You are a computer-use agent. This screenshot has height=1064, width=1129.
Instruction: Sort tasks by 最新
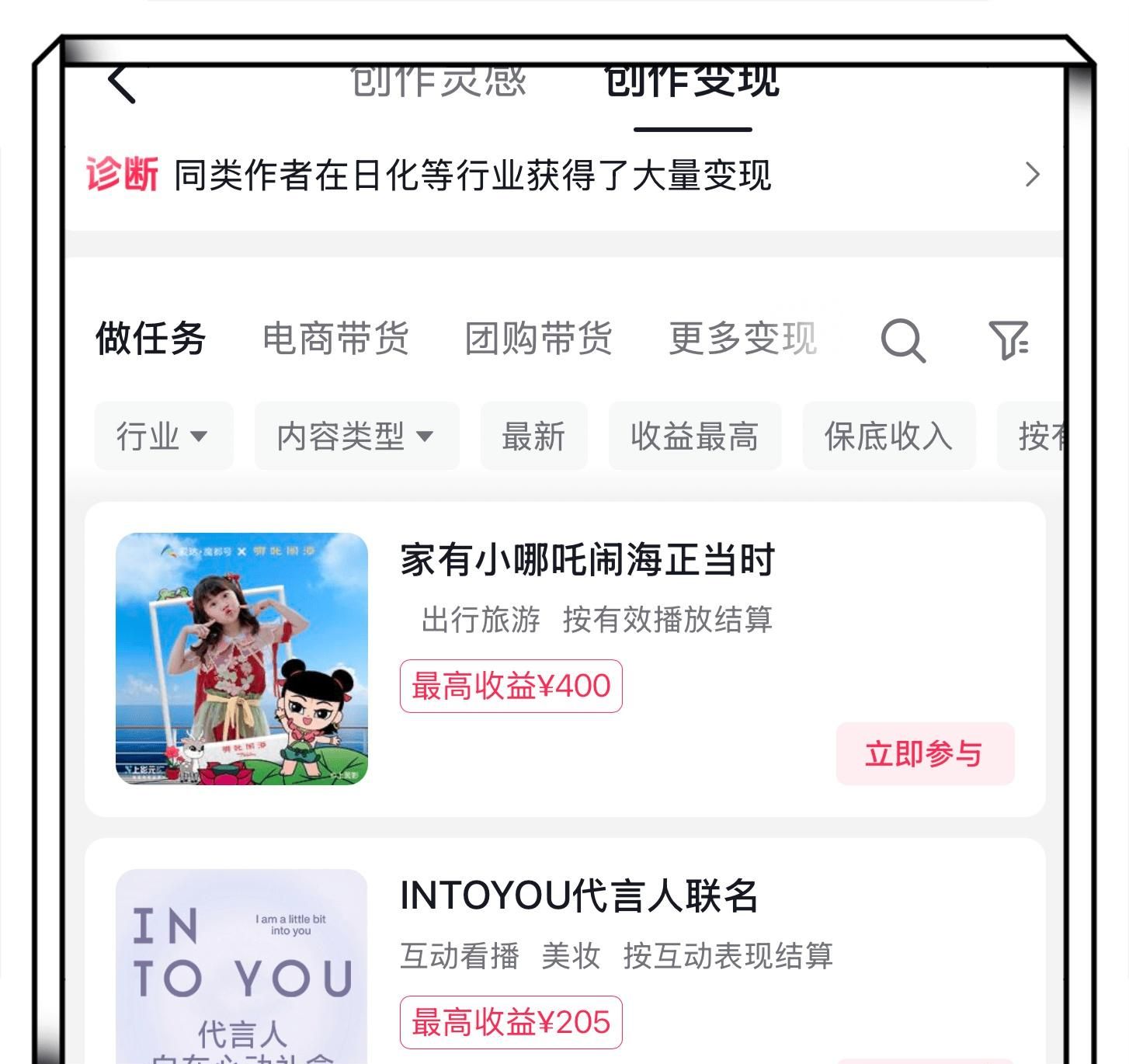coord(533,436)
